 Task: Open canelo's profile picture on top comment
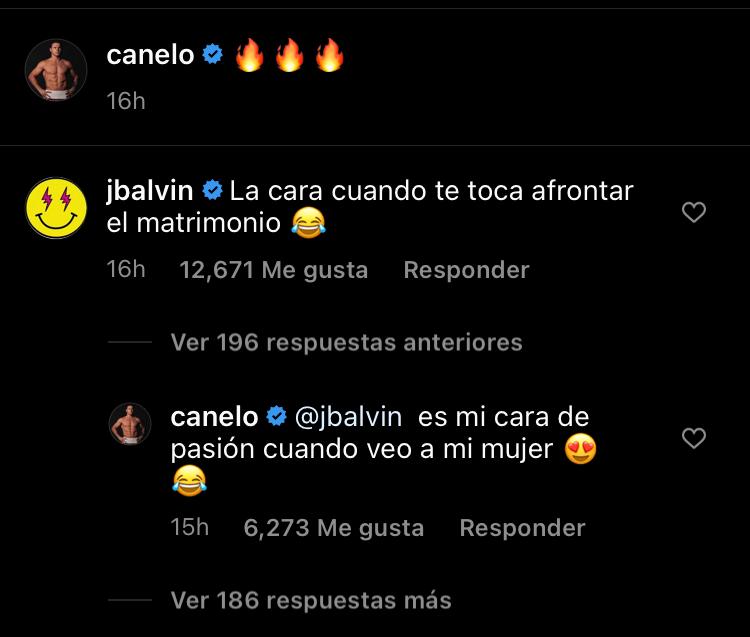(54, 70)
